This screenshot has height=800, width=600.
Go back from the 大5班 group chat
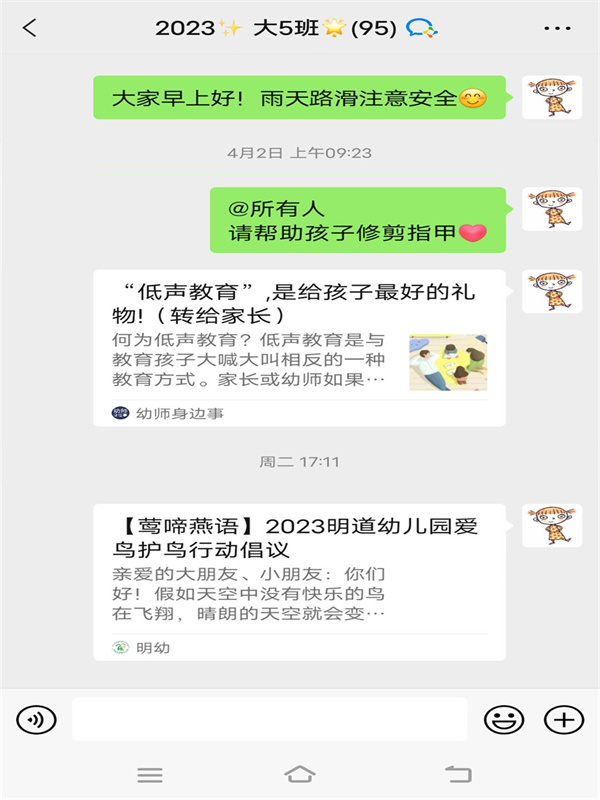coord(29,28)
